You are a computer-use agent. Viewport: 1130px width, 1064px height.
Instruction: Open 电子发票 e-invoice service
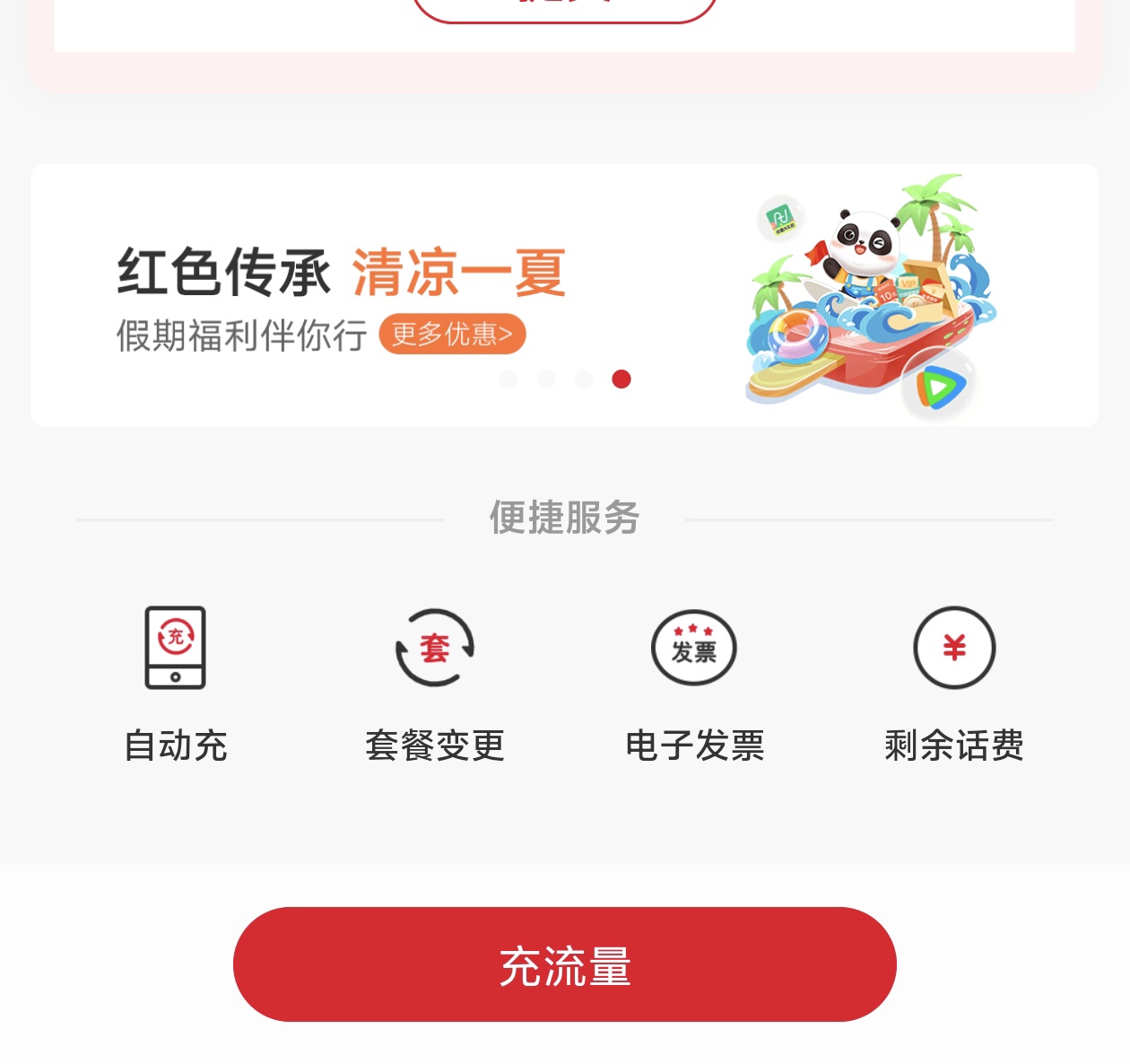pyautogui.click(x=694, y=684)
